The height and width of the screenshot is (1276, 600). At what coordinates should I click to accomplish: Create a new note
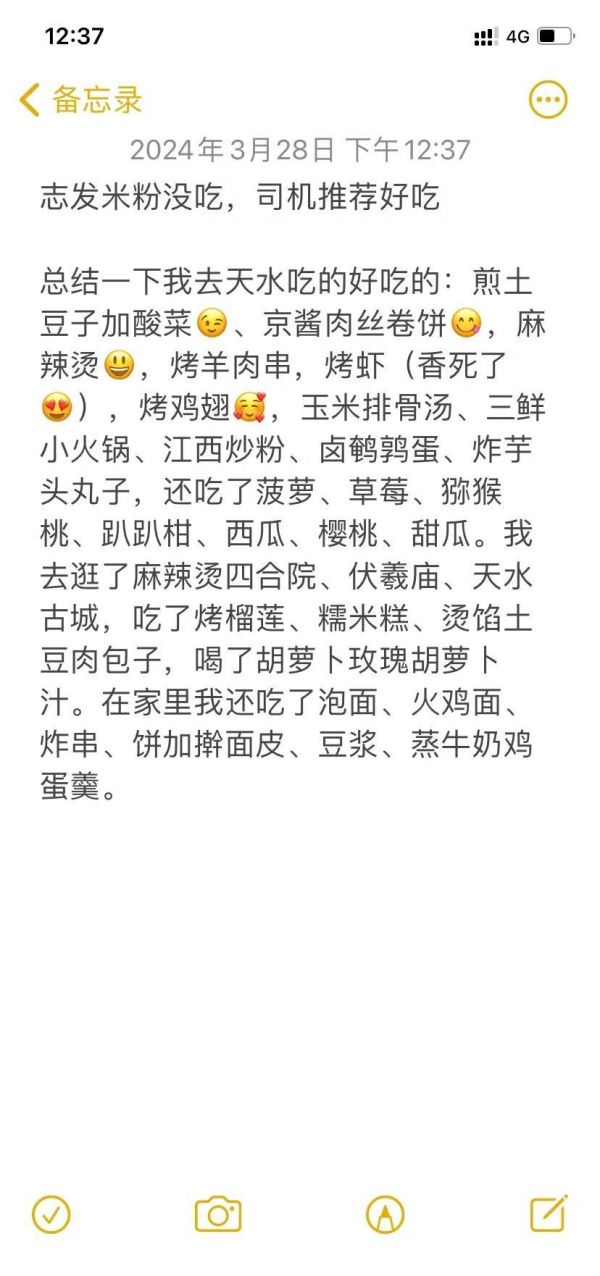point(548,1213)
